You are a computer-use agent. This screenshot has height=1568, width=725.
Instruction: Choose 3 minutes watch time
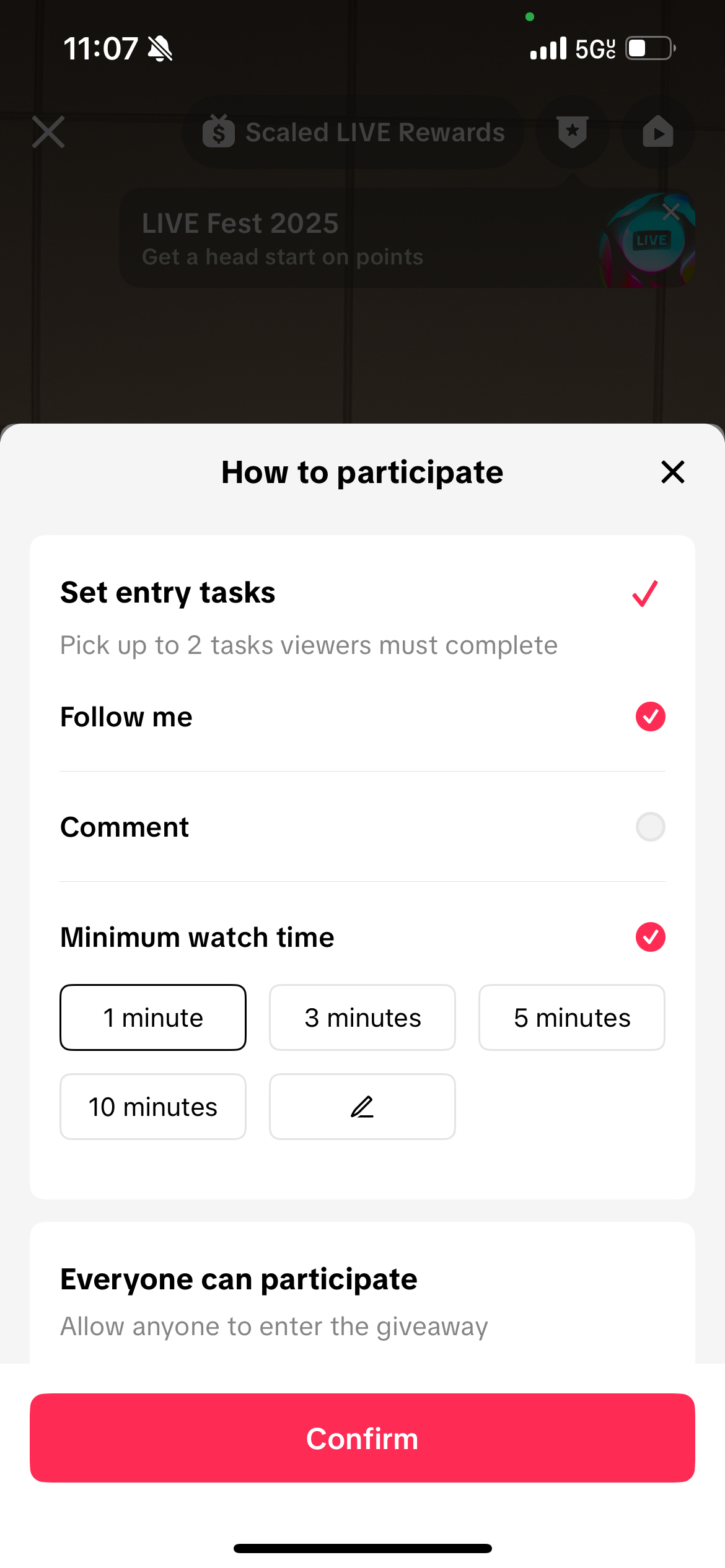(x=362, y=1017)
